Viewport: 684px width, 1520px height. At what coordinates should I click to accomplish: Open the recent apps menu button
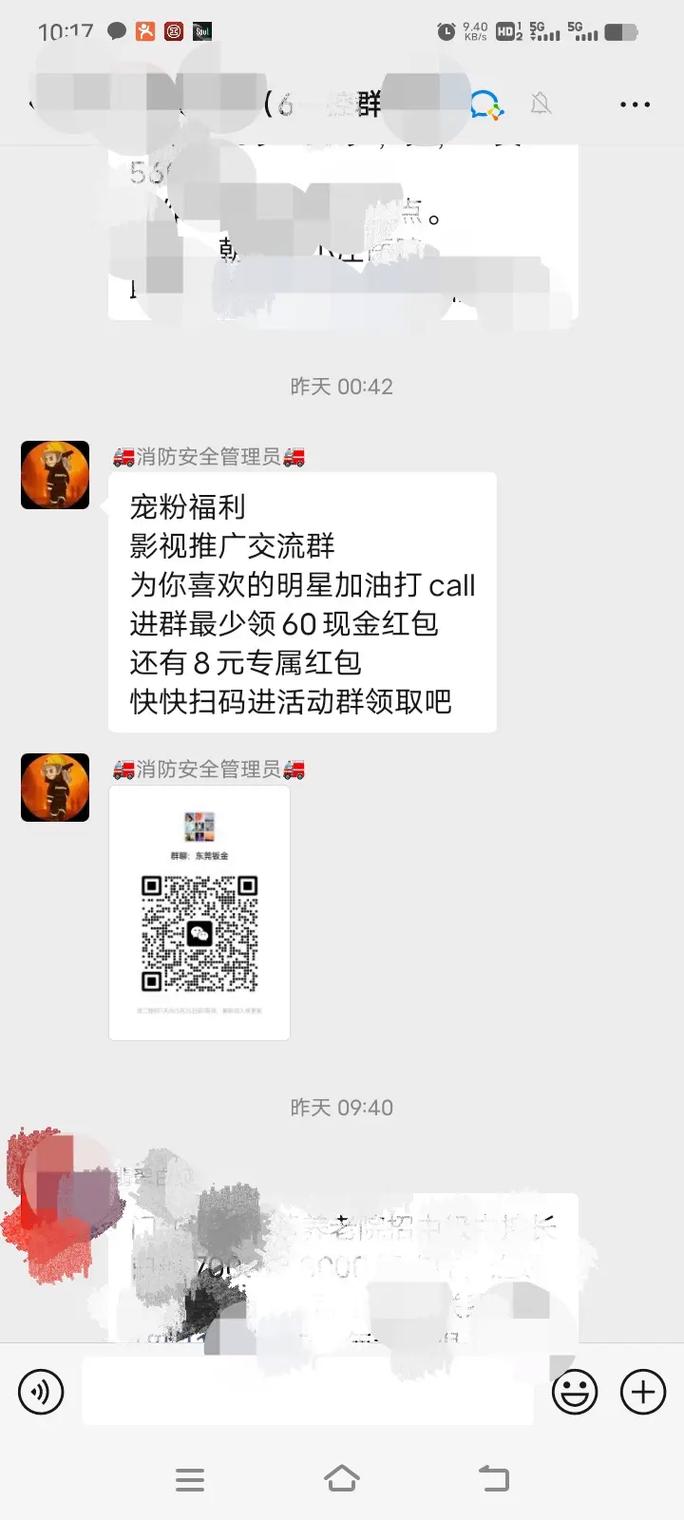(190, 1478)
